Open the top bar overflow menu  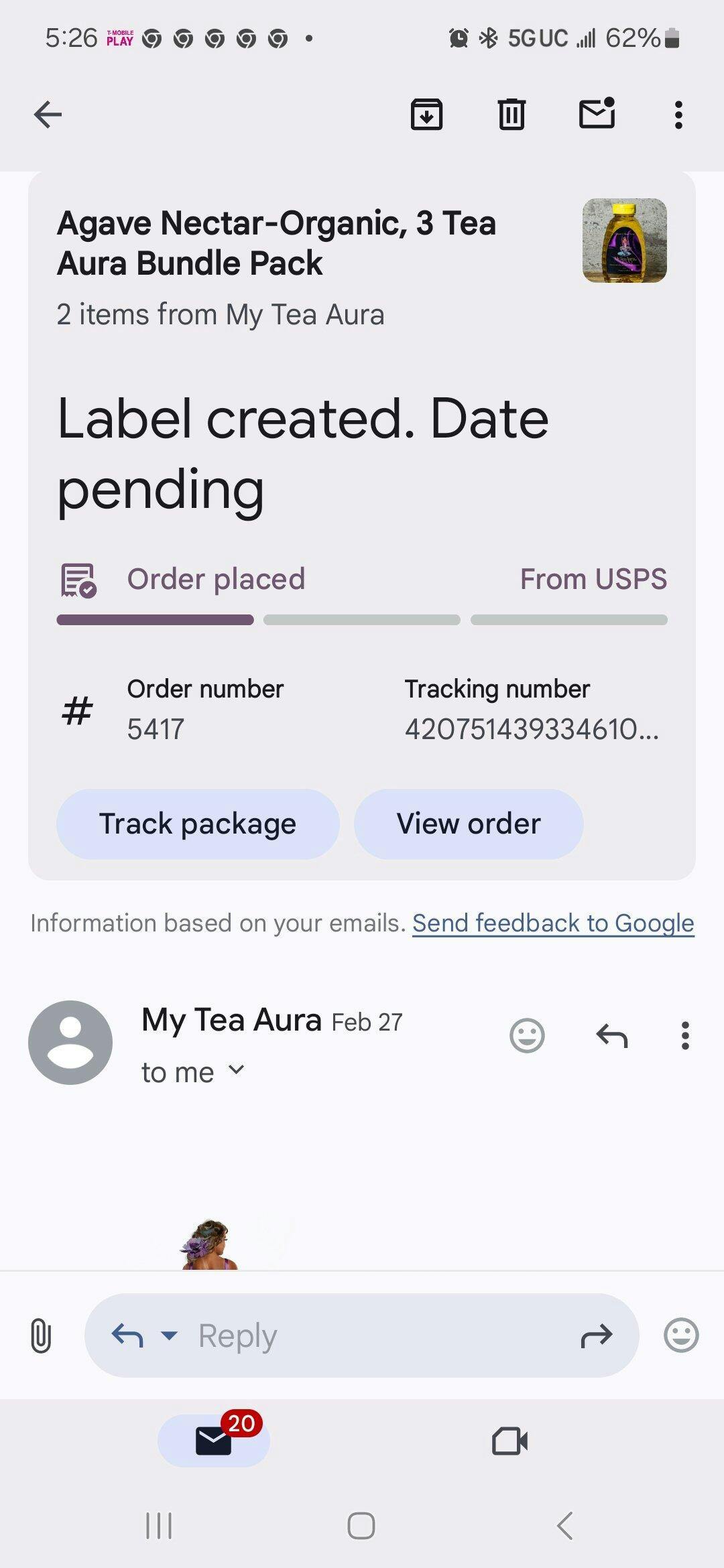point(678,115)
